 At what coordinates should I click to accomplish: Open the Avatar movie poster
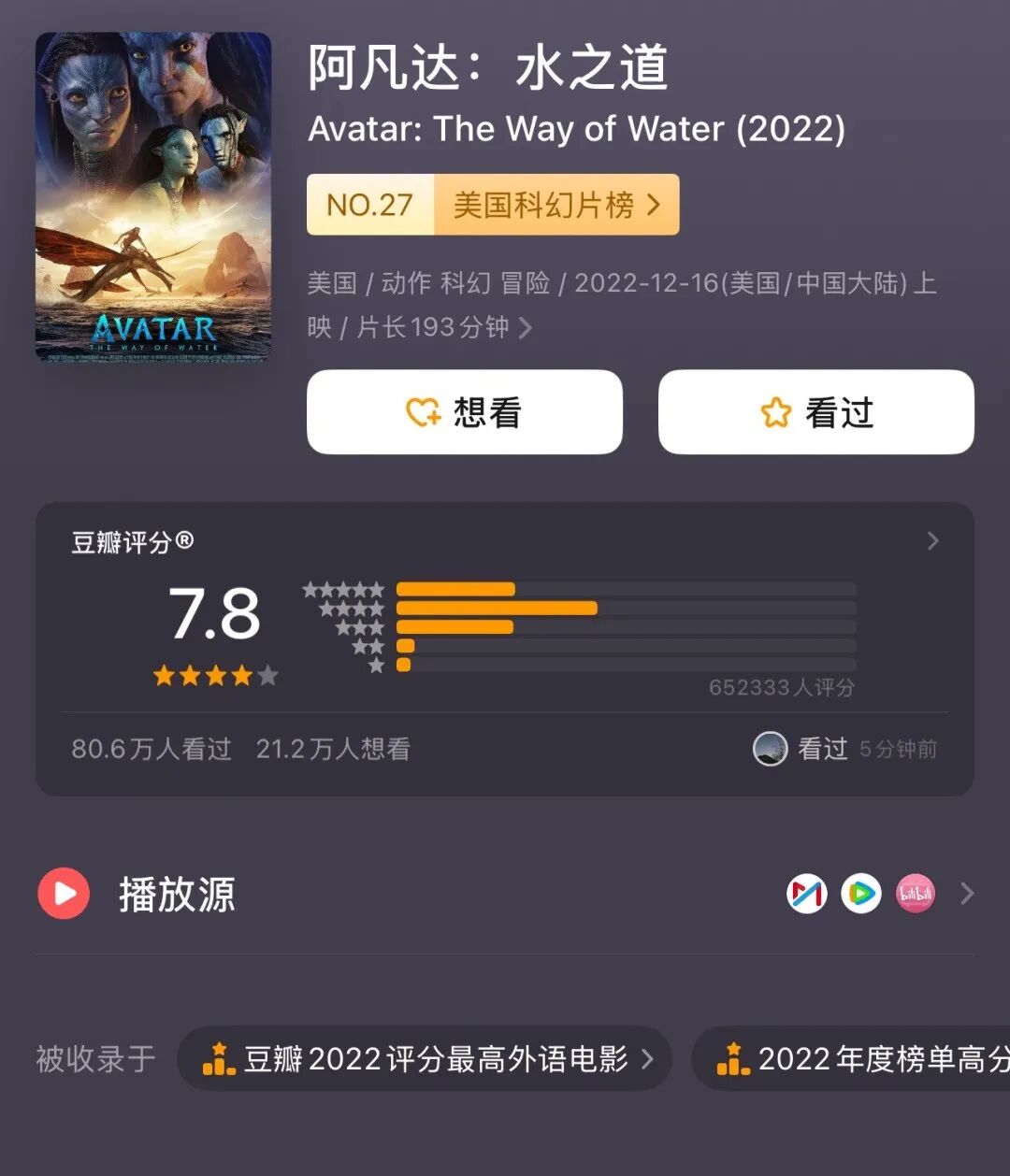[153, 196]
